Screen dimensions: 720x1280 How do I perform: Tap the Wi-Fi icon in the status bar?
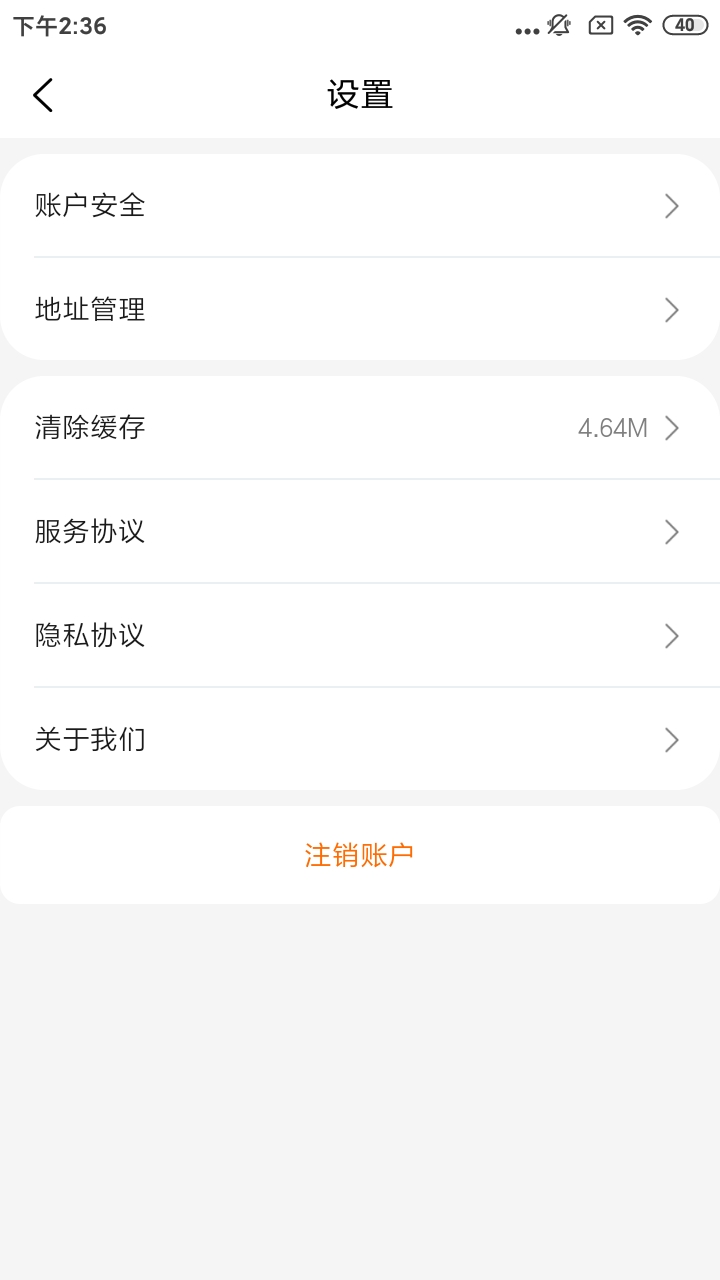(x=637, y=26)
